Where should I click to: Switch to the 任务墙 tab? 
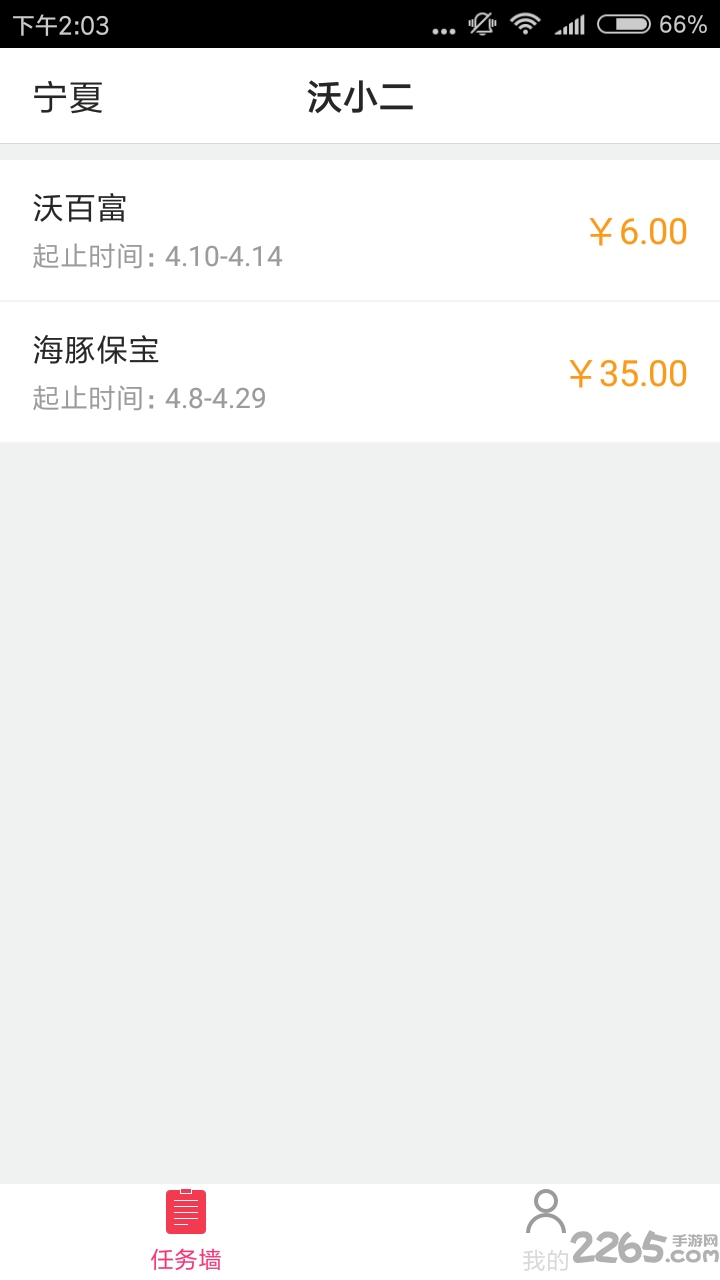click(186, 1230)
